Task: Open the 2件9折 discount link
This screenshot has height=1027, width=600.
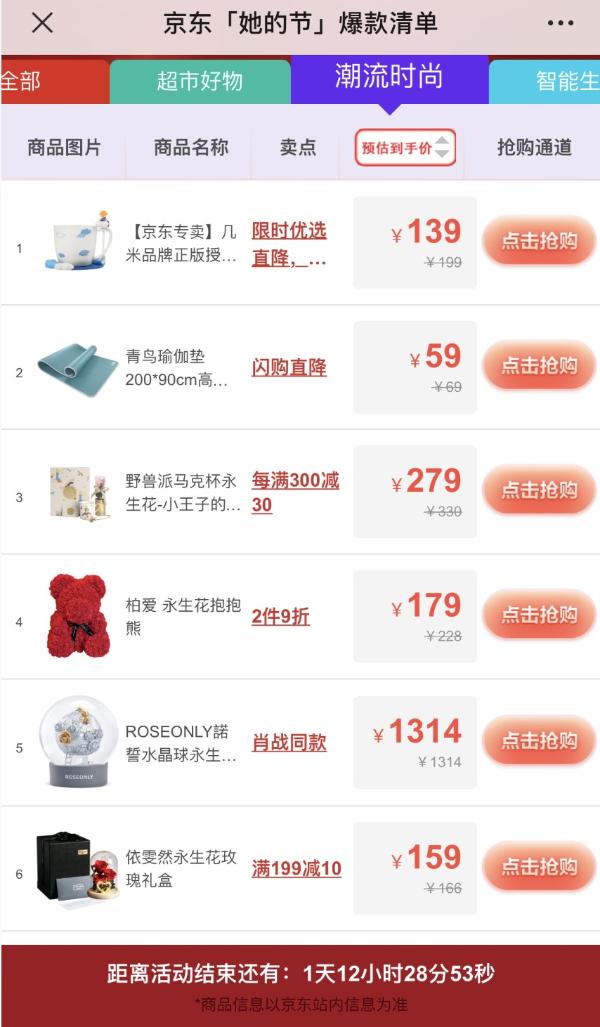Action: (x=280, y=616)
